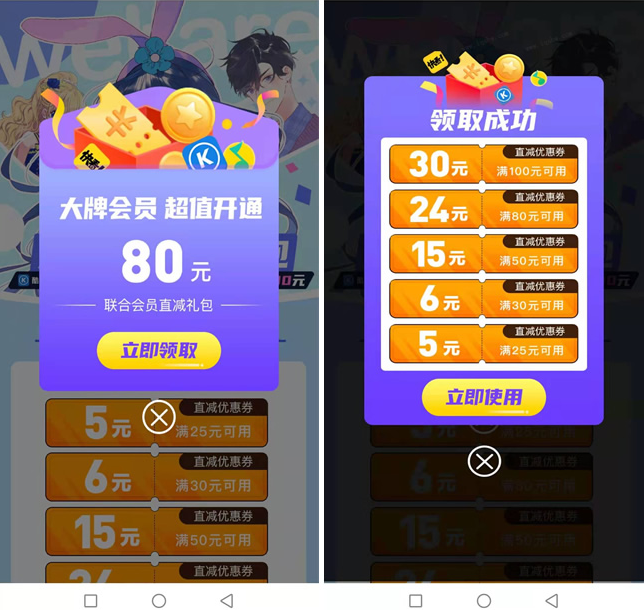The width and height of the screenshot is (644, 610).
Task: Close the 大牌会员 超值开通 popup
Action: click(159, 416)
